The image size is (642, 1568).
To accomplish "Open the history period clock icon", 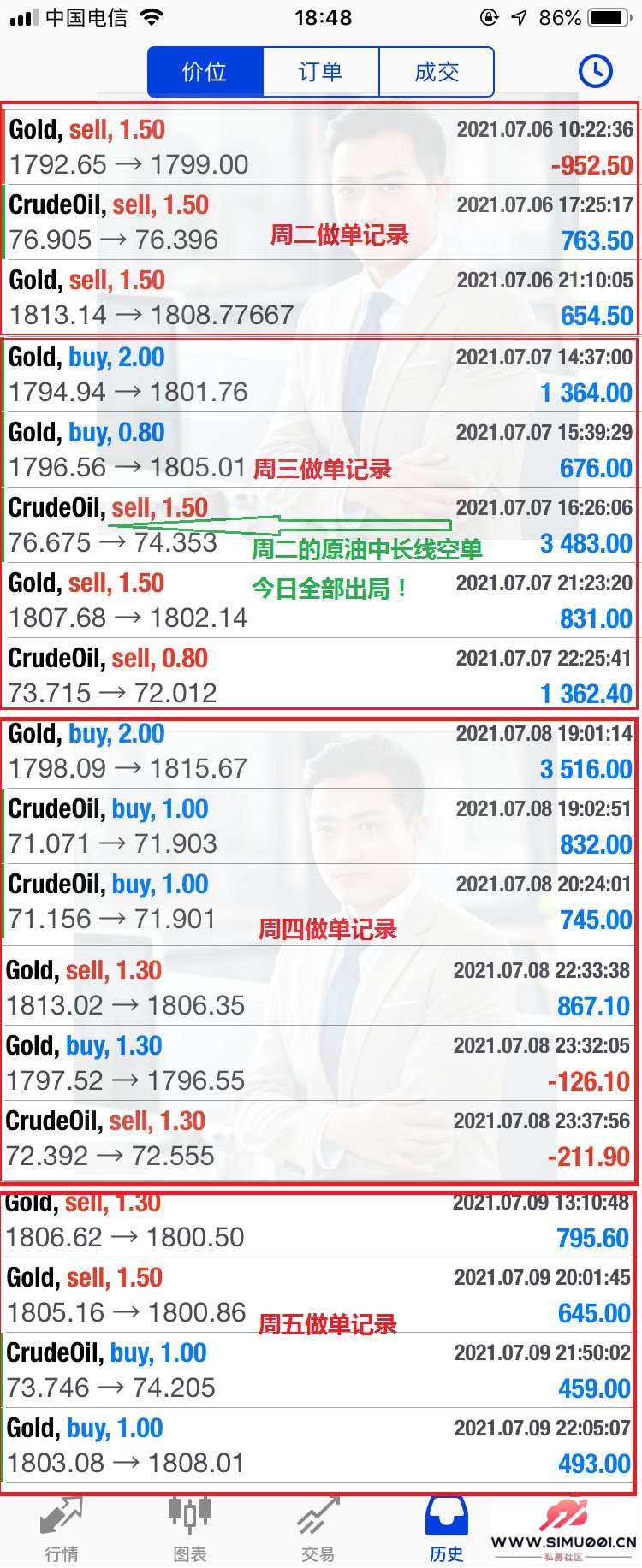I will (x=595, y=72).
